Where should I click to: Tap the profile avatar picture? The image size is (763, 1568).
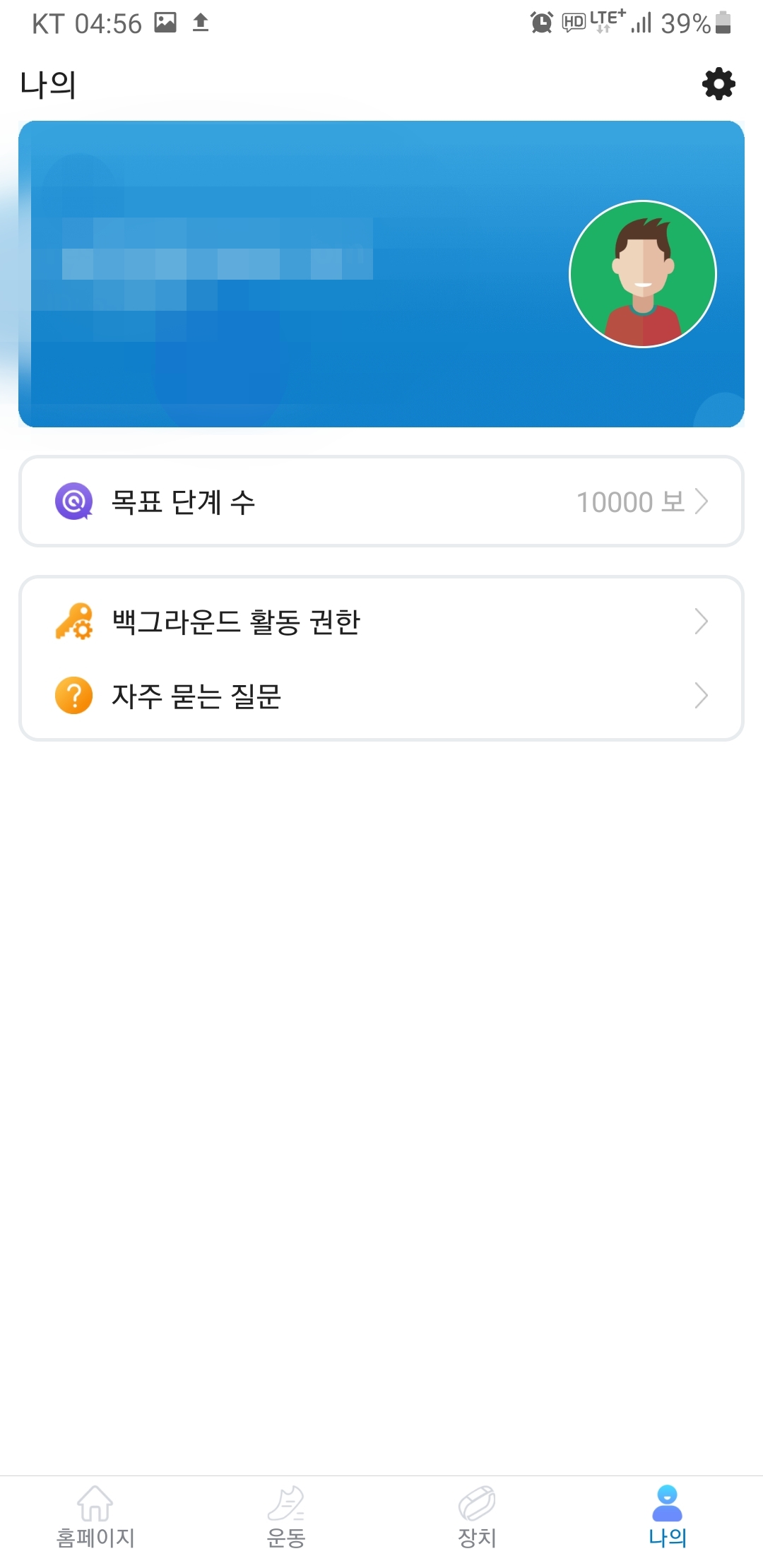pyautogui.click(x=643, y=274)
